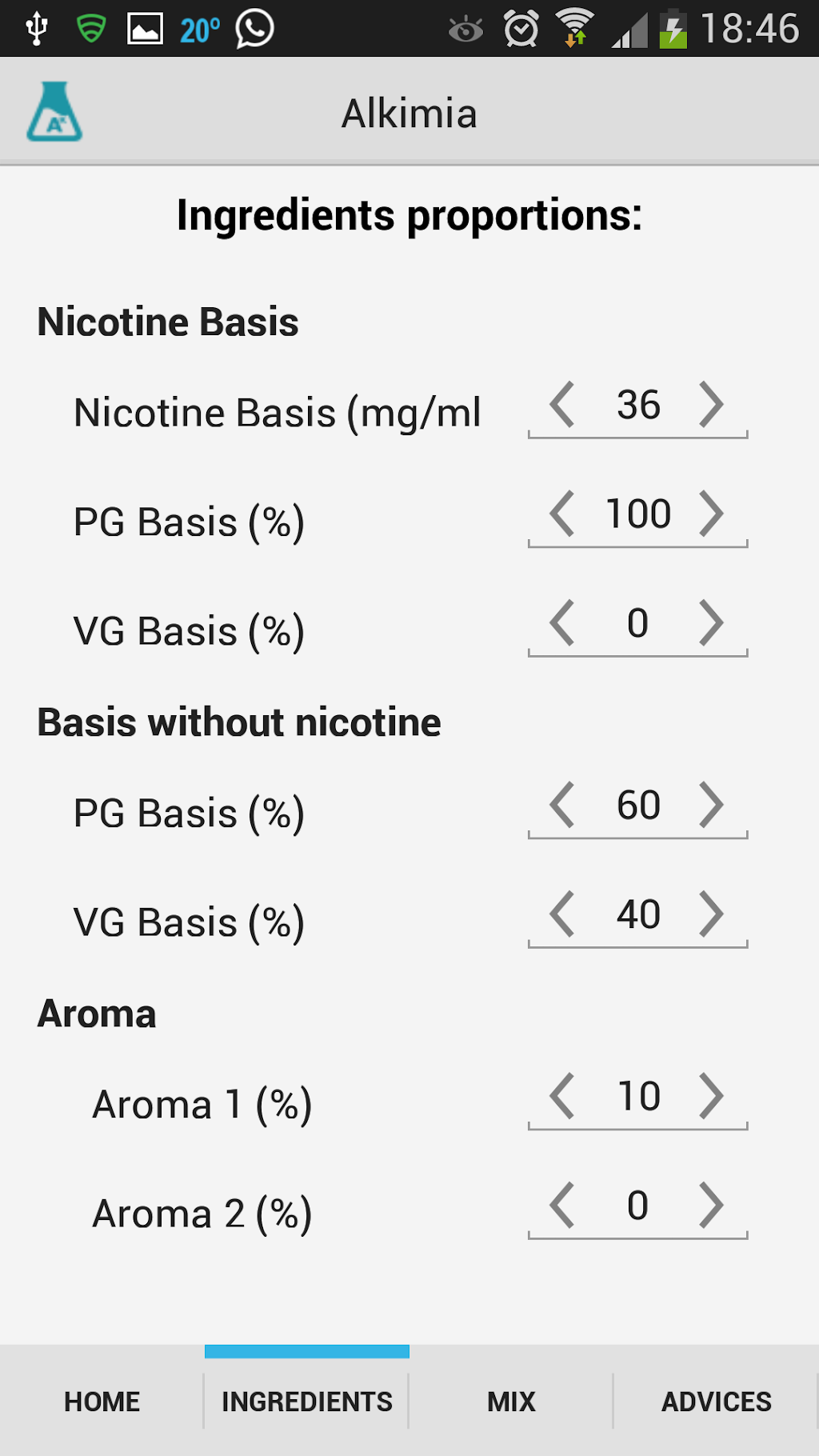
Task: Decrease VG Basis under Basis without nicotine
Action: (x=562, y=914)
